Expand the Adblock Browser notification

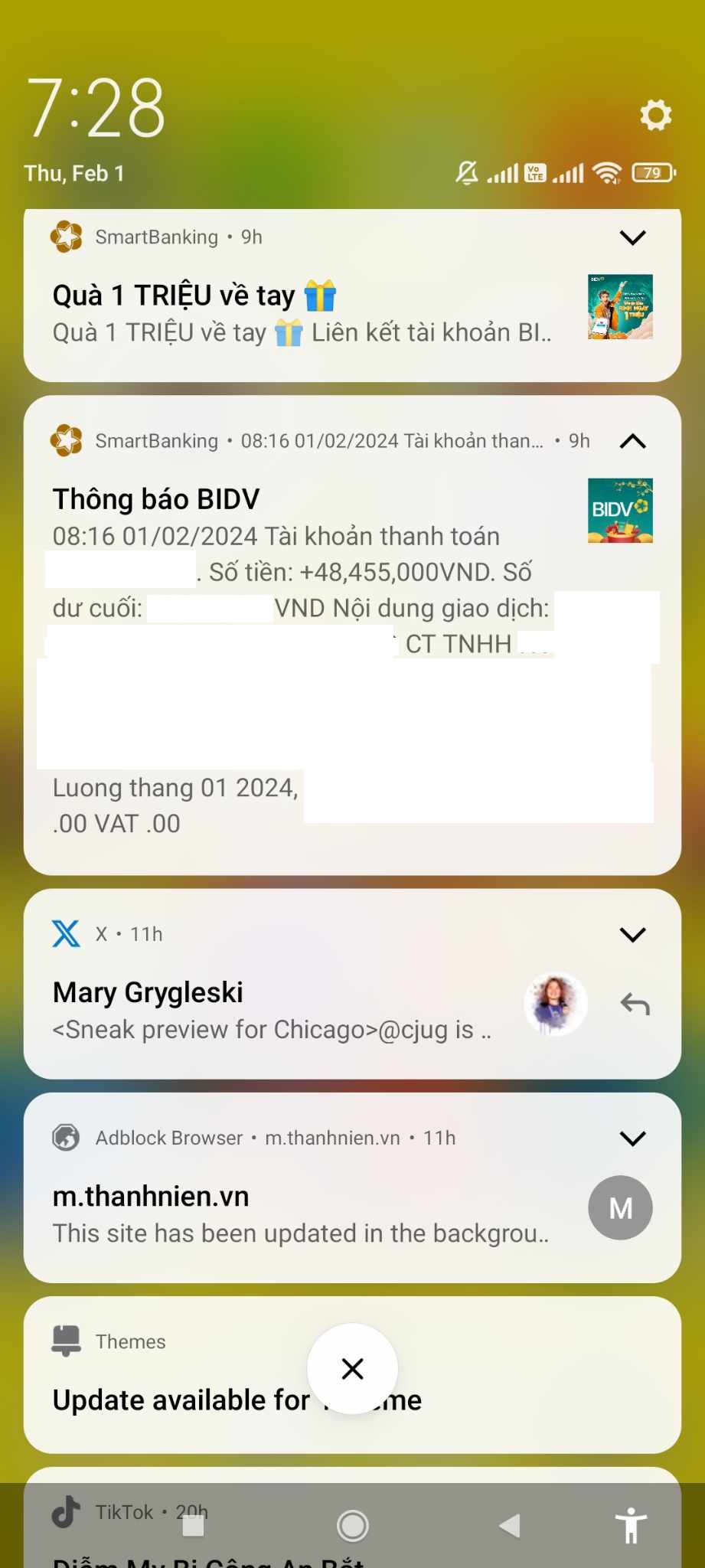tap(632, 1138)
